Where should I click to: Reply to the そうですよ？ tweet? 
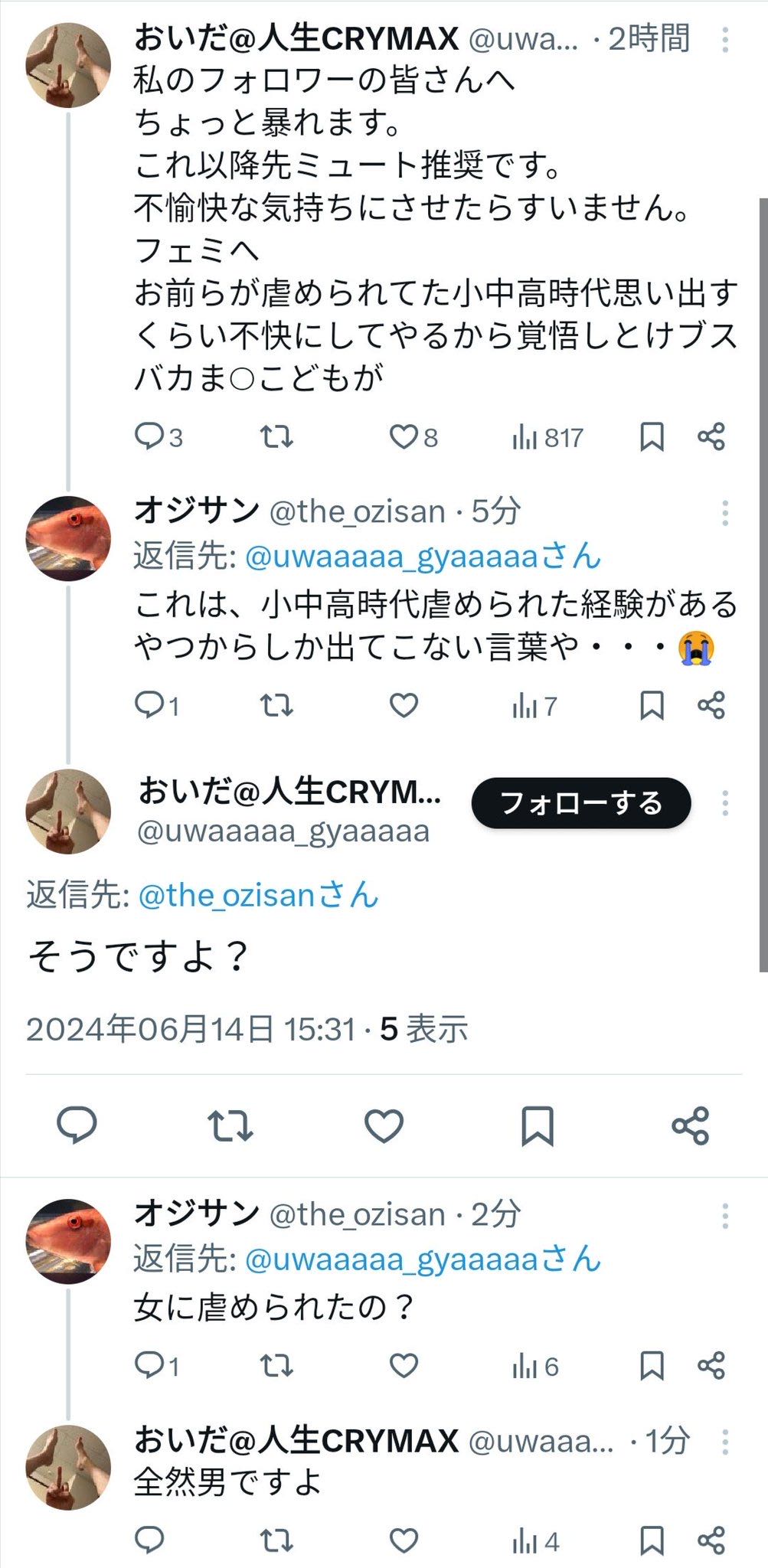coord(77,1126)
